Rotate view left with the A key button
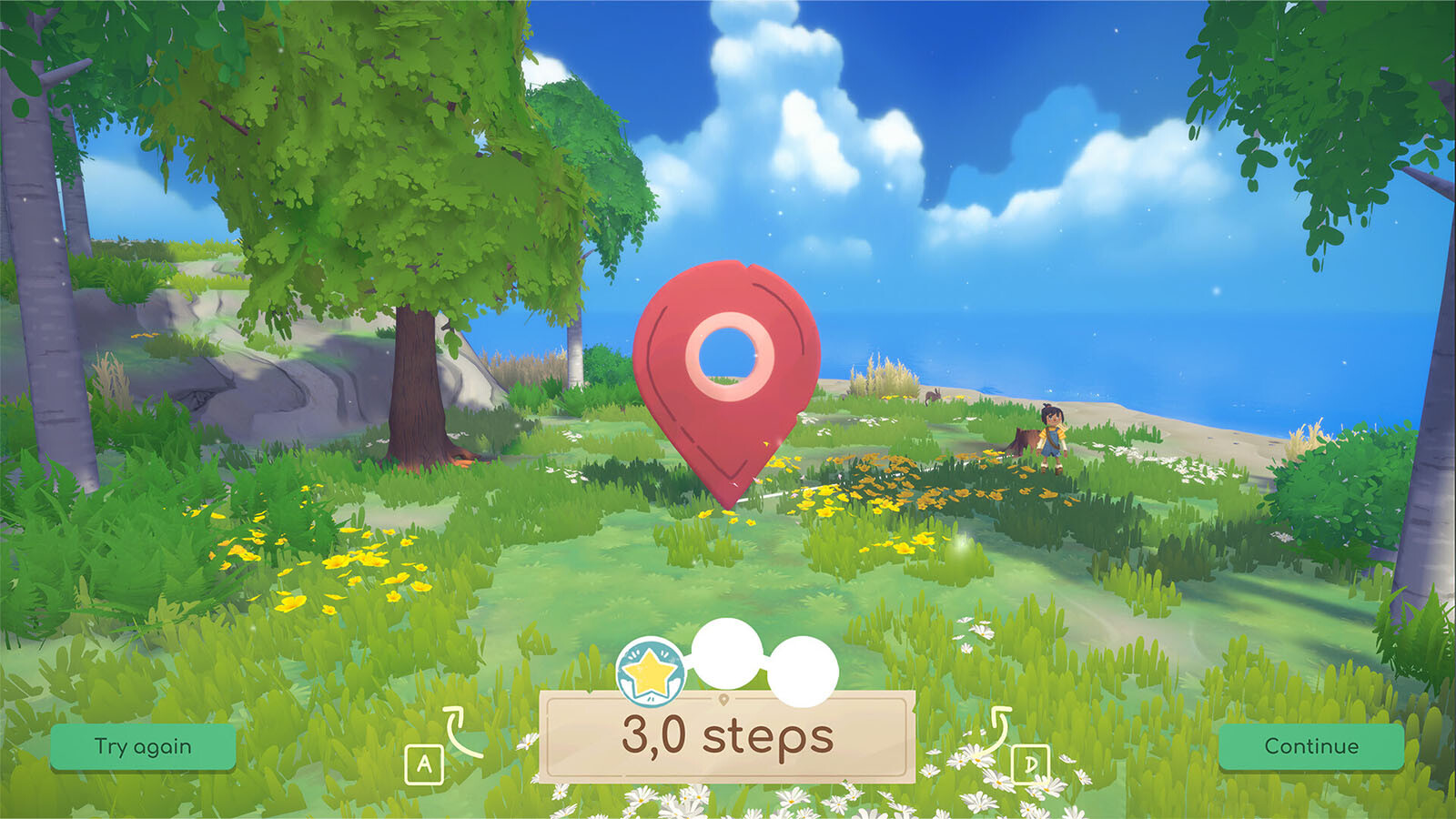Image resolution: width=1456 pixels, height=819 pixels. [424, 765]
